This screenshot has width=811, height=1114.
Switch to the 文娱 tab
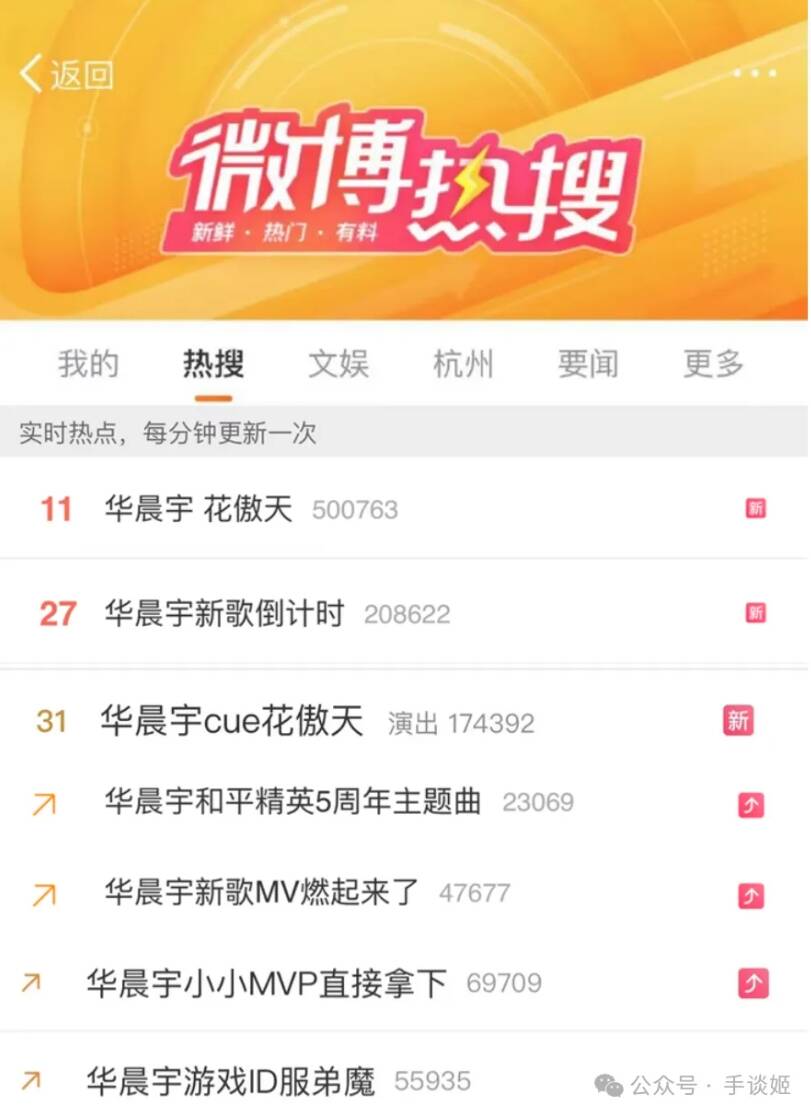(338, 364)
